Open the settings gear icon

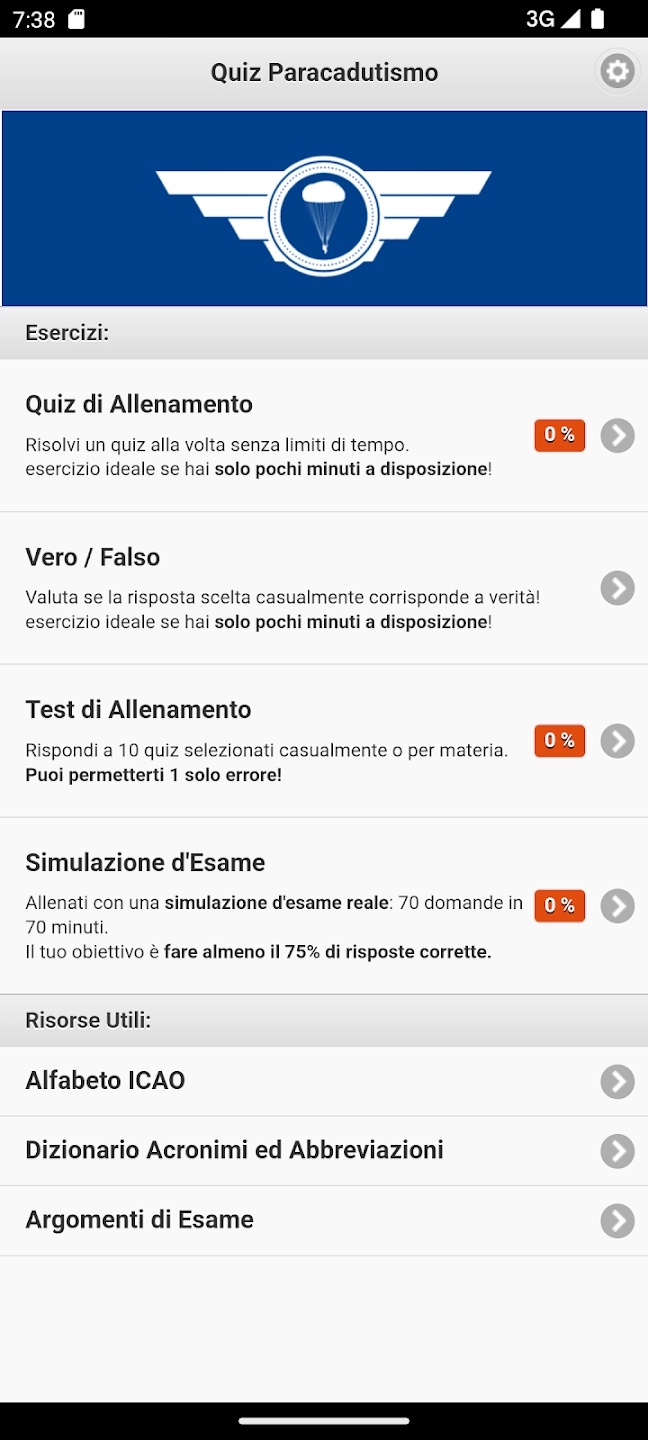pos(617,72)
